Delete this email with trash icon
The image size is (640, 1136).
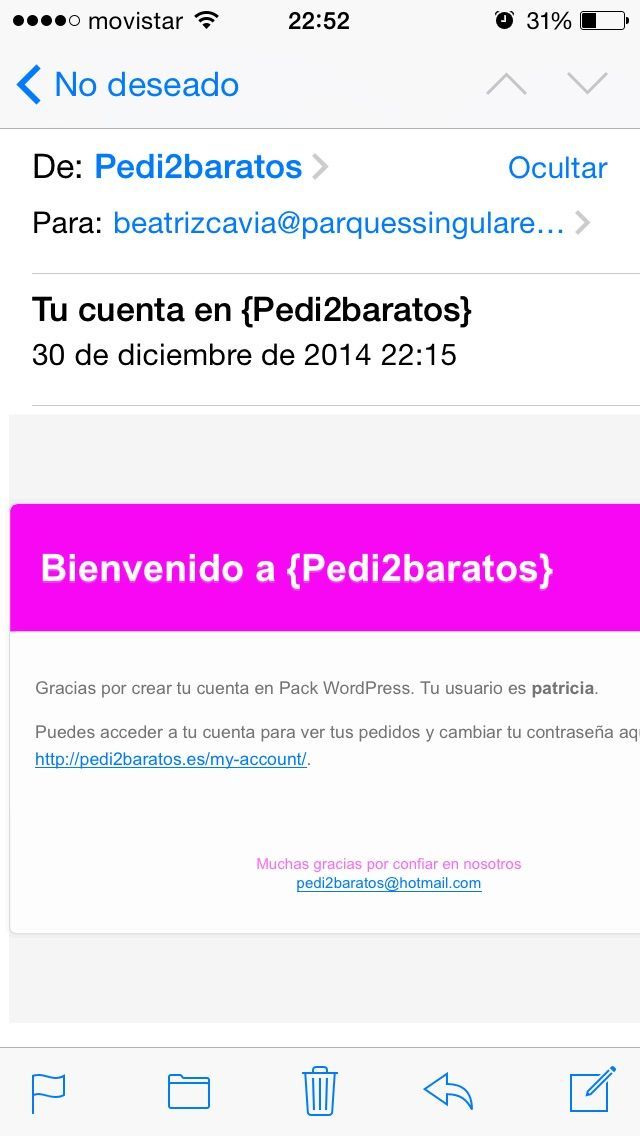[320, 1090]
